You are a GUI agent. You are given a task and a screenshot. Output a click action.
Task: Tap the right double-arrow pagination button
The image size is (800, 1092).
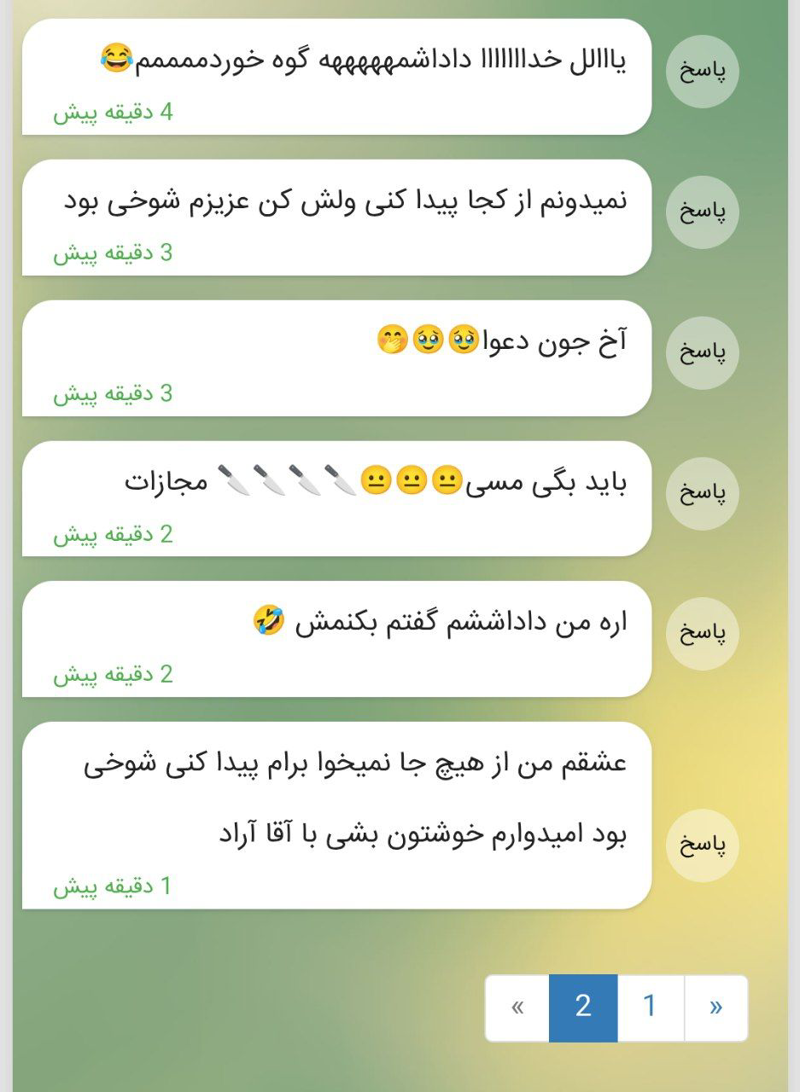tap(716, 1008)
